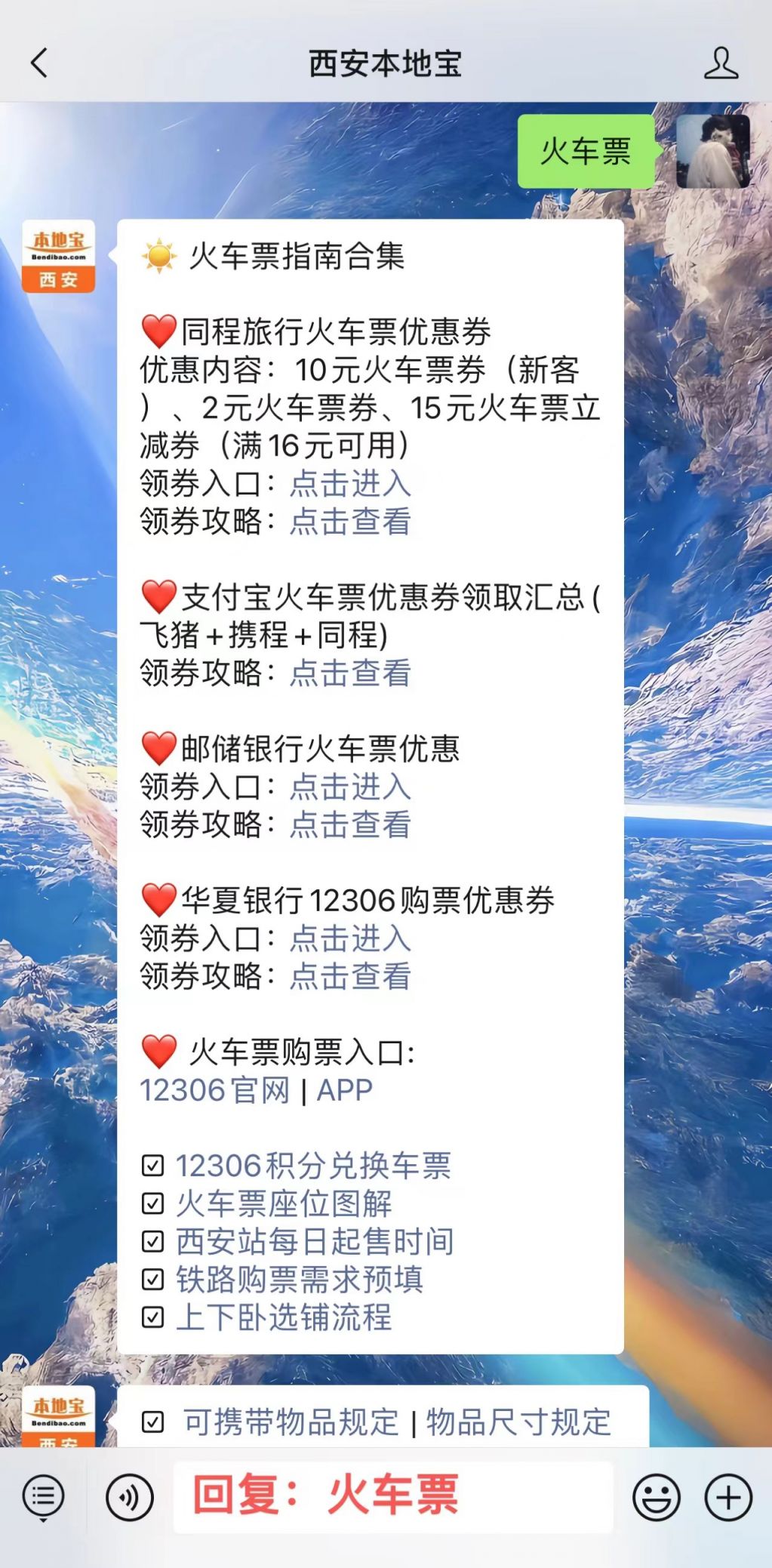The height and width of the screenshot is (1568, 772).
Task: View 上下卧选铺流程
Action: coord(284,1317)
